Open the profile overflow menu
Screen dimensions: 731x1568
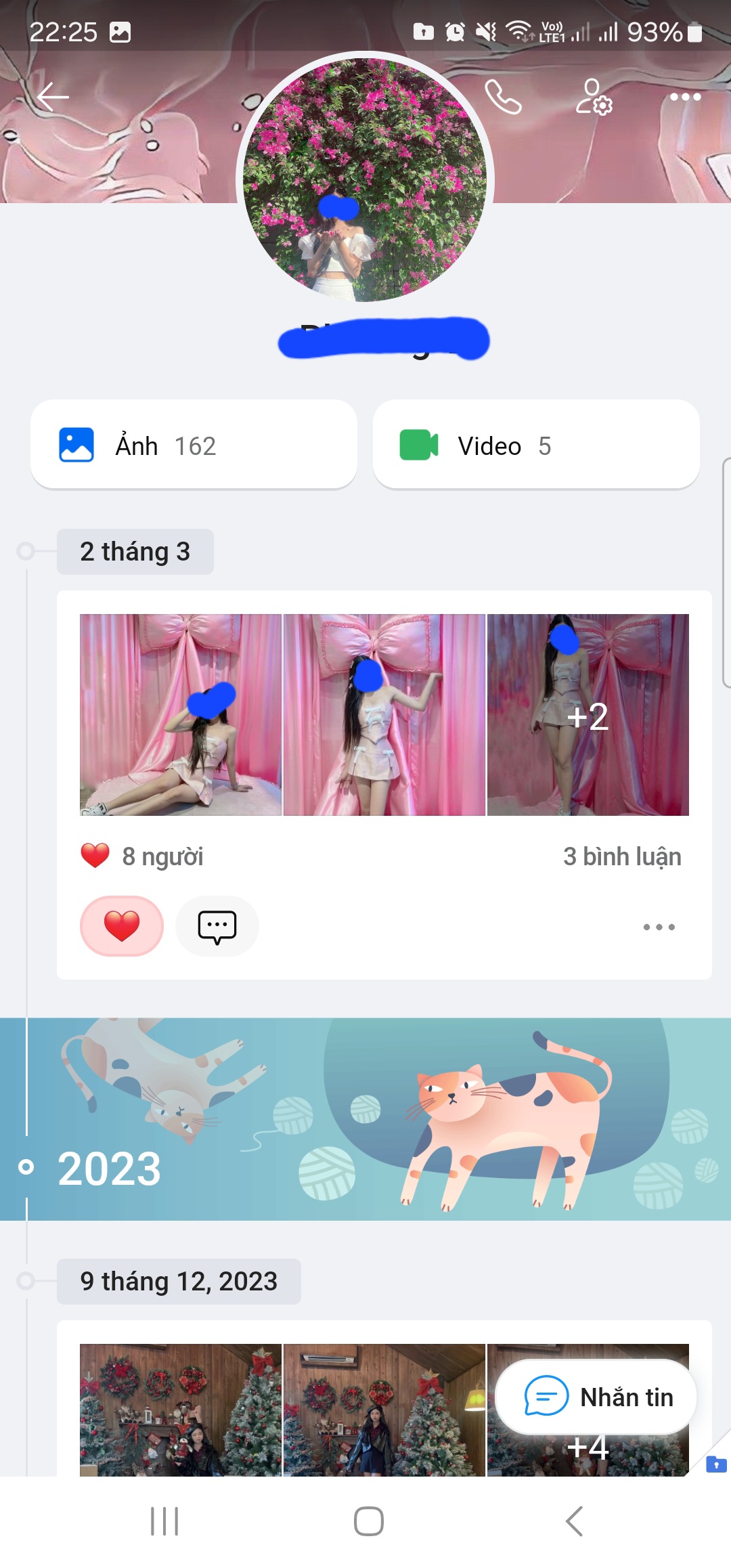(x=685, y=97)
